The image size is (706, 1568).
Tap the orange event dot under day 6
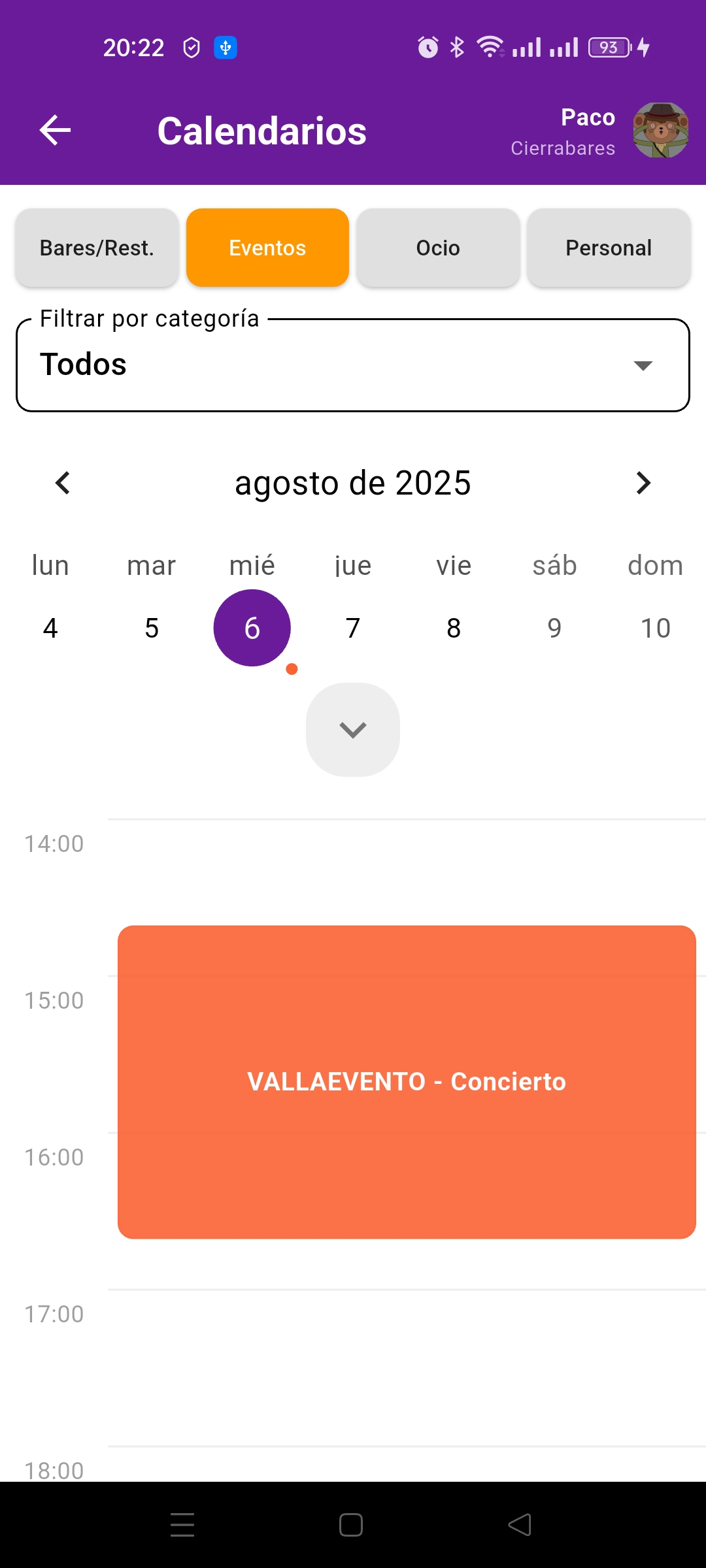click(290, 668)
